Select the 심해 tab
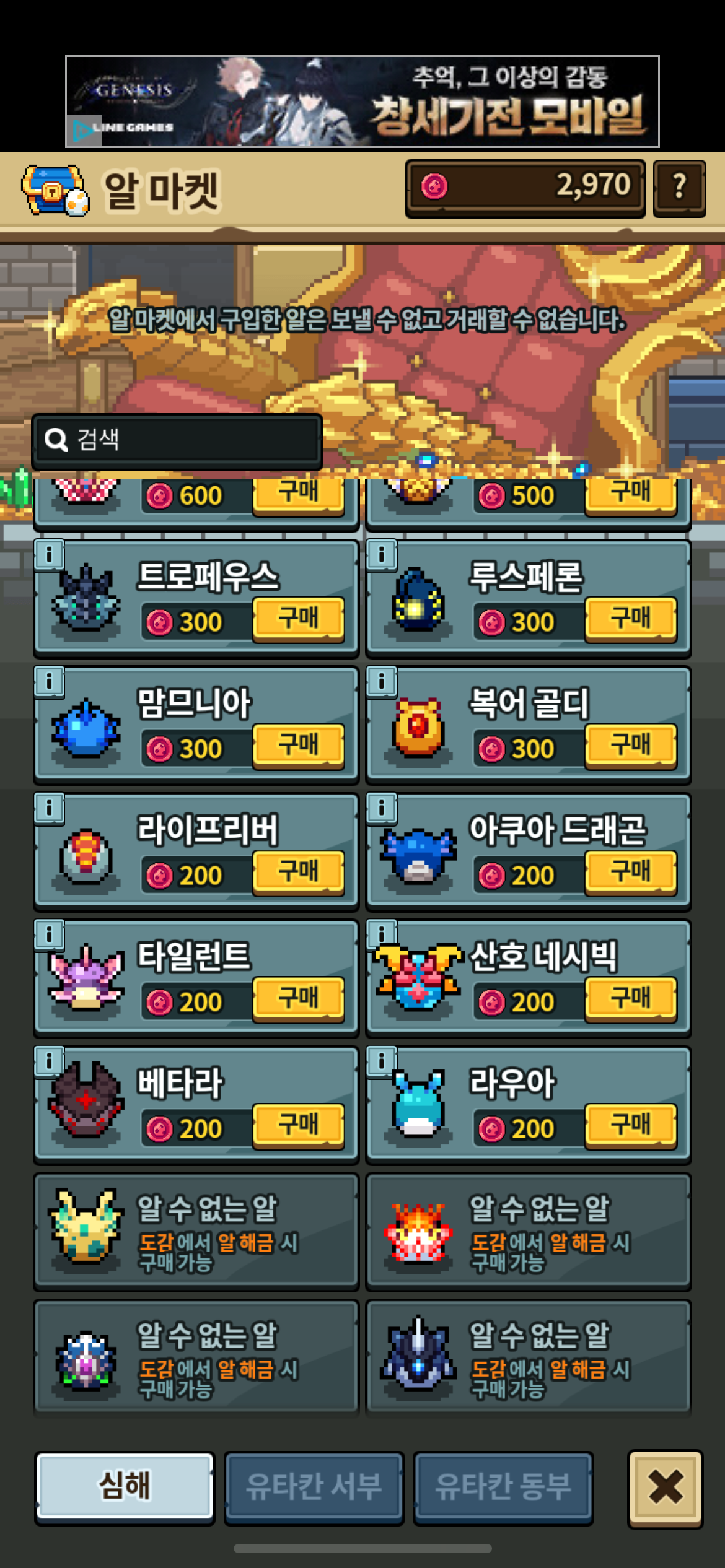 coord(125,1486)
